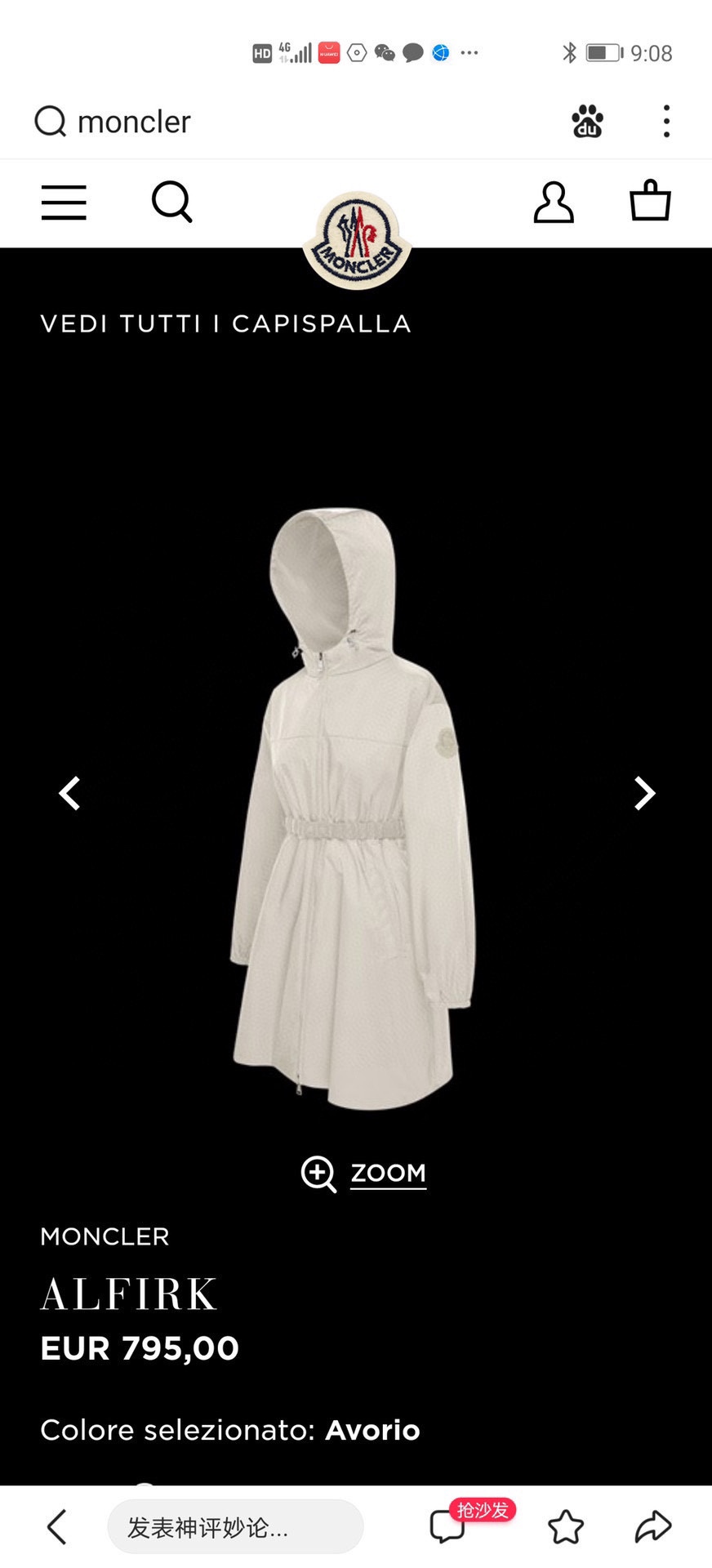The image size is (712, 1568).
Task: Share this page
Action: (x=652, y=1526)
